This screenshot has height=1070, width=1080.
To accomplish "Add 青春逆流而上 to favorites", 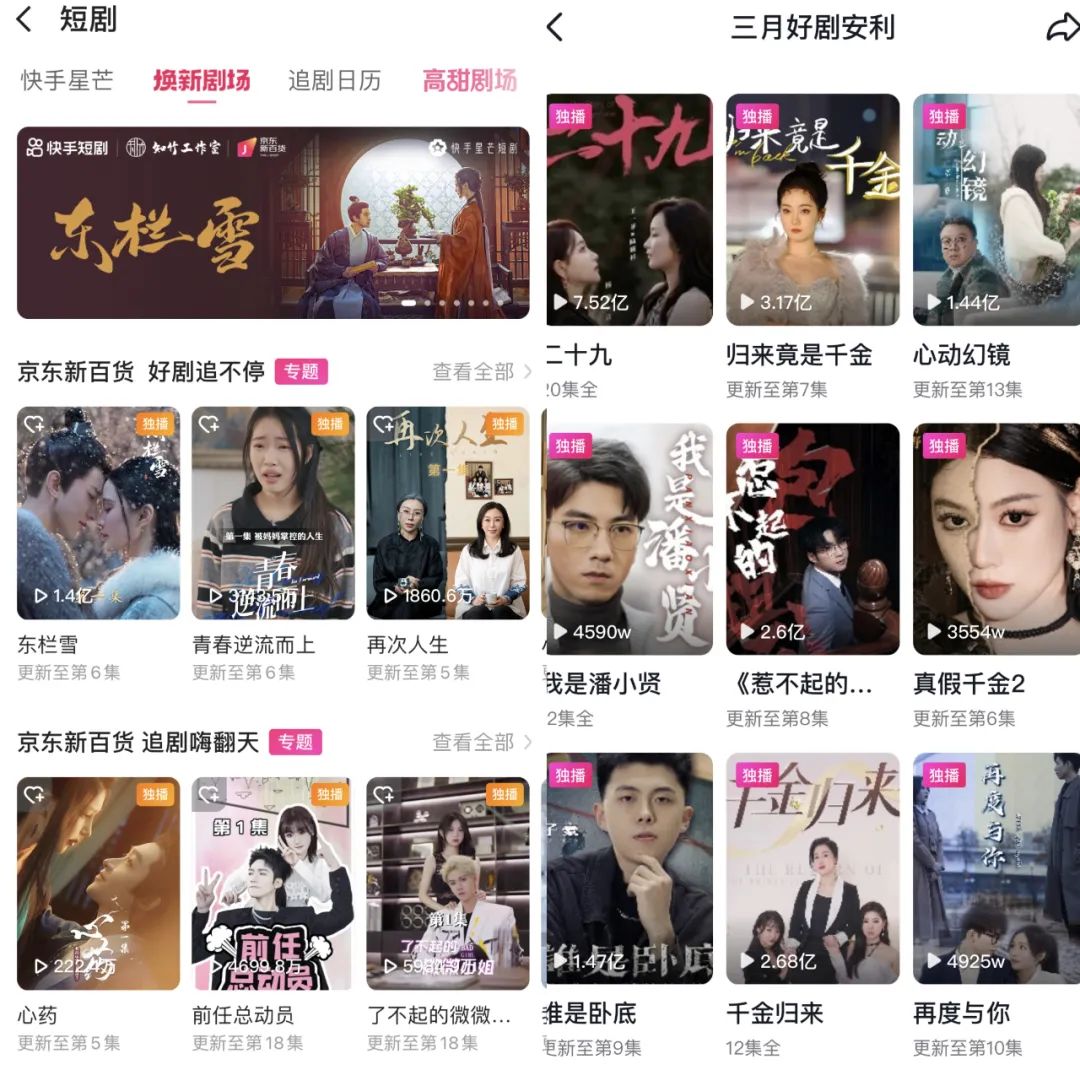I will 209,424.
